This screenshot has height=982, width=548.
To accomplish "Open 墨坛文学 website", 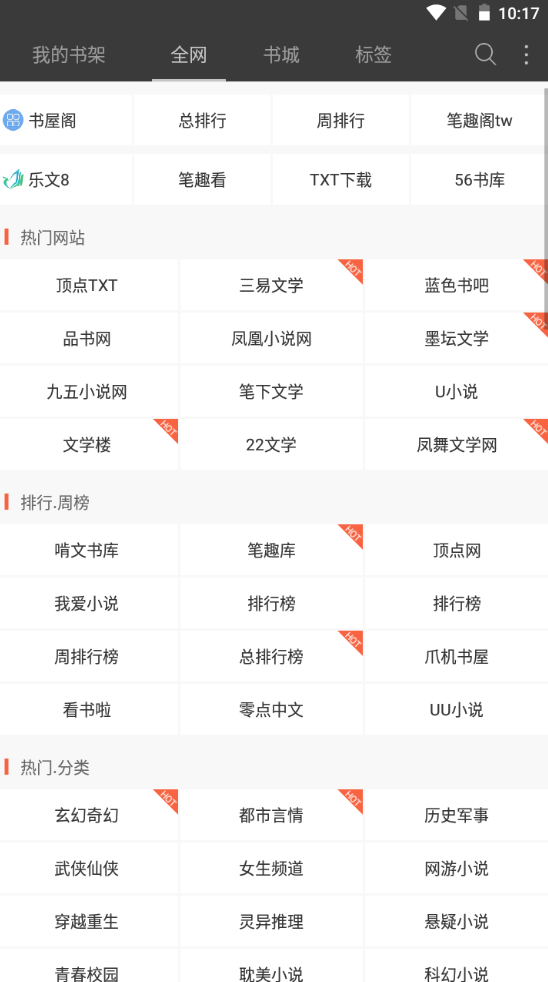I will [456, 339].
